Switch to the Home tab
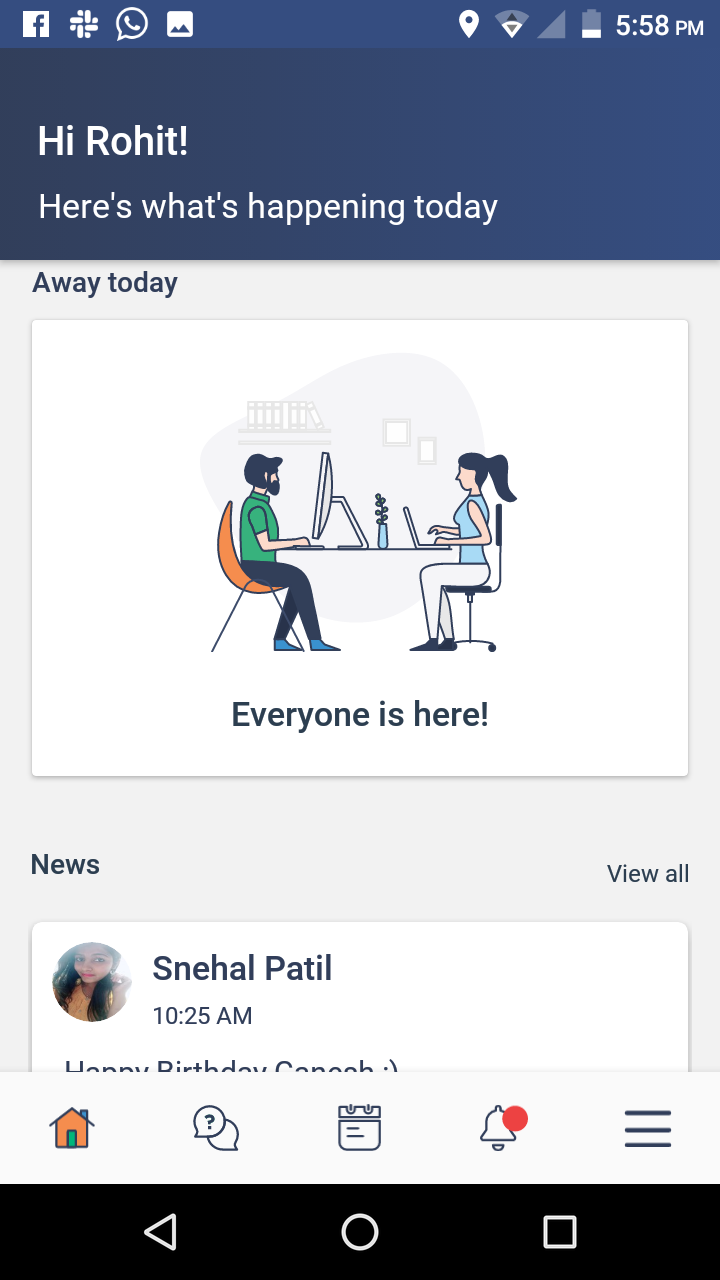Screen dimensions: 720x1280 (x=72, y=1129)
